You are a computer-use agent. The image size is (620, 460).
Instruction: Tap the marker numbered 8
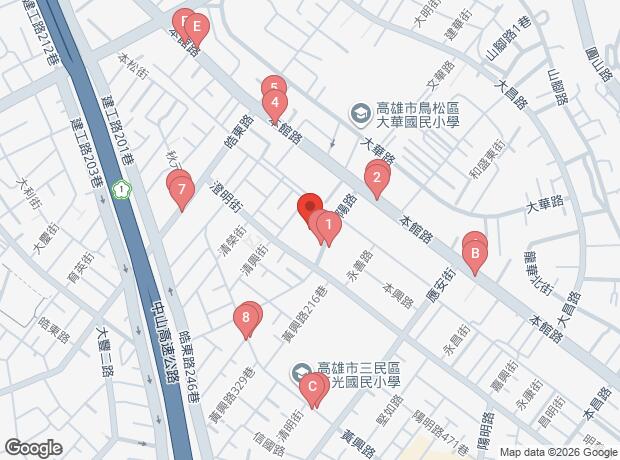tap(247, 320)
